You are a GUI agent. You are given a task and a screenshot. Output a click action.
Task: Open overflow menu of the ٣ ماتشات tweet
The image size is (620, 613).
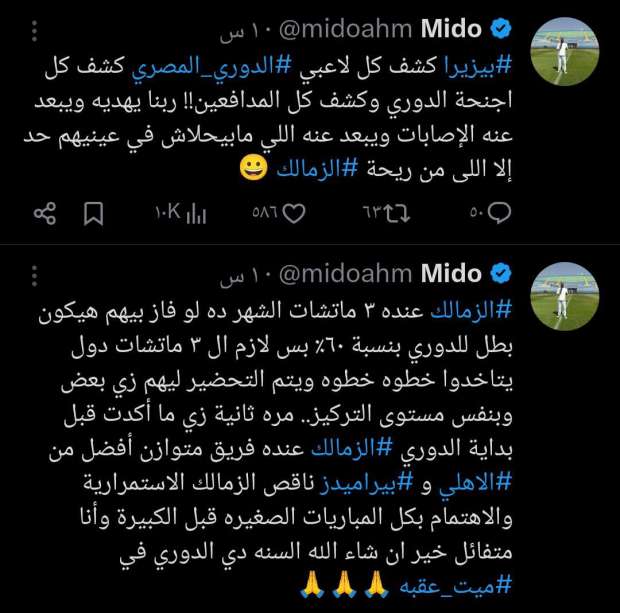click(x=37, y=274)
